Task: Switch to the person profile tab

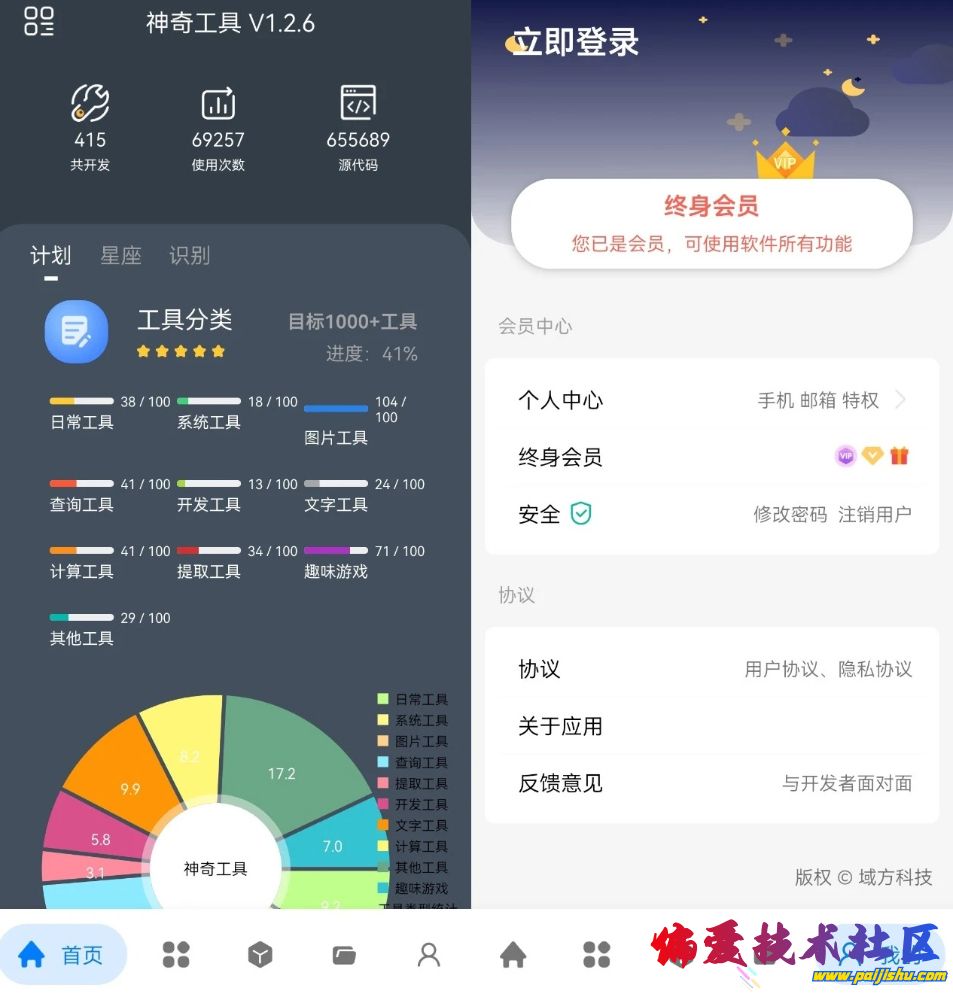Action: [429, 955]
